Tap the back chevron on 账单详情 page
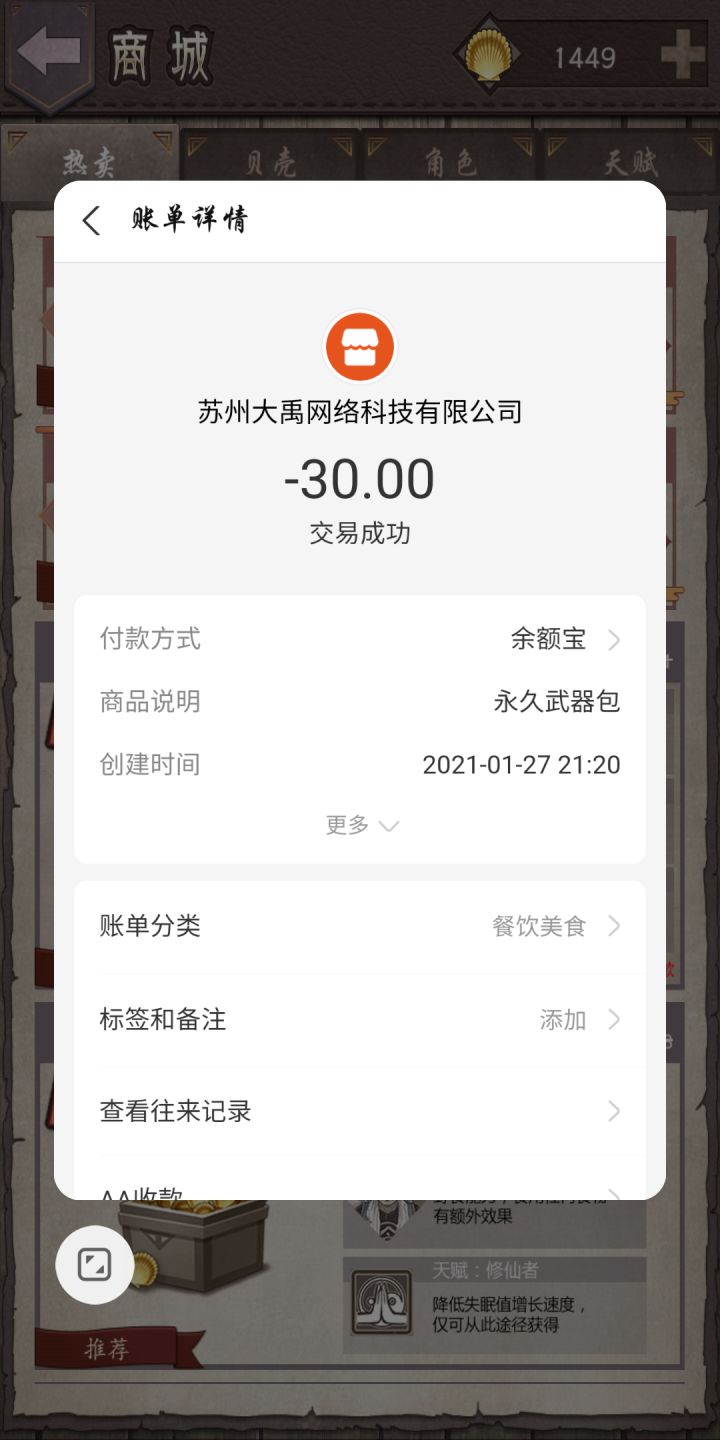720x1440 pixels. click(91, 220)
